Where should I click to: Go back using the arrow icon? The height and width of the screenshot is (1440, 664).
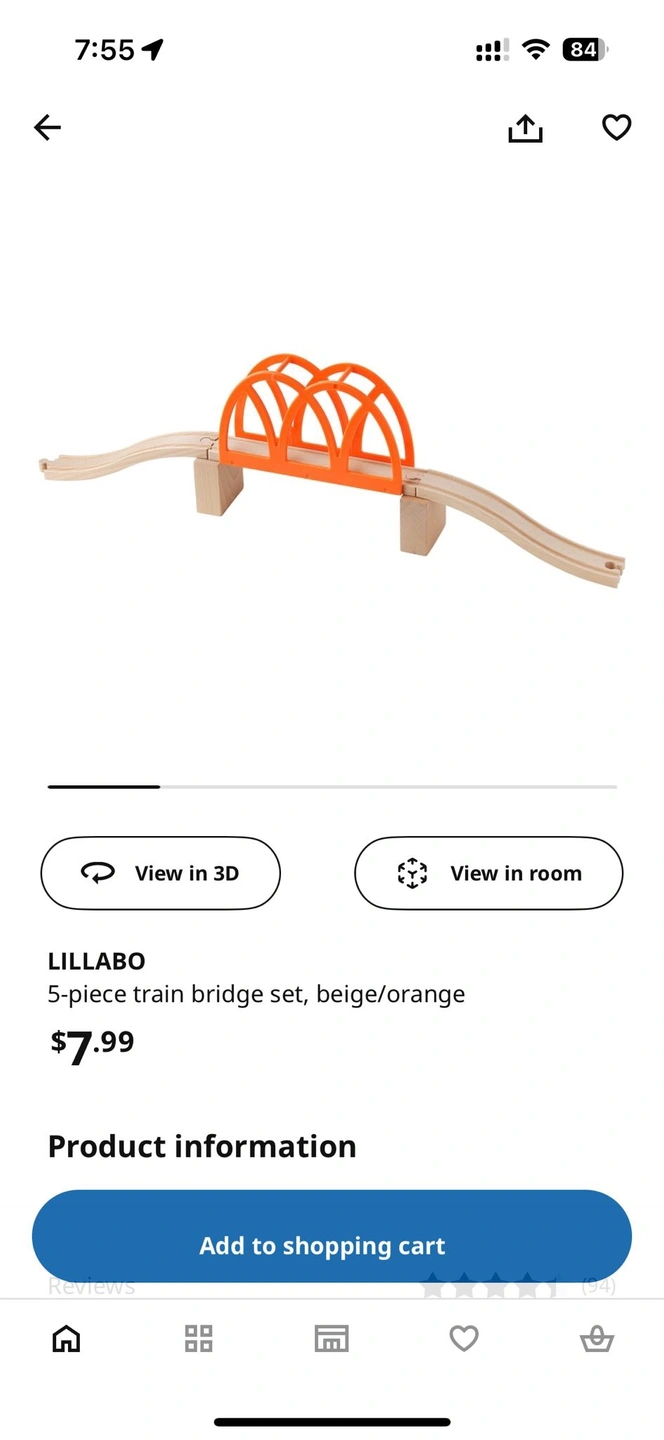tap(47, 127)
